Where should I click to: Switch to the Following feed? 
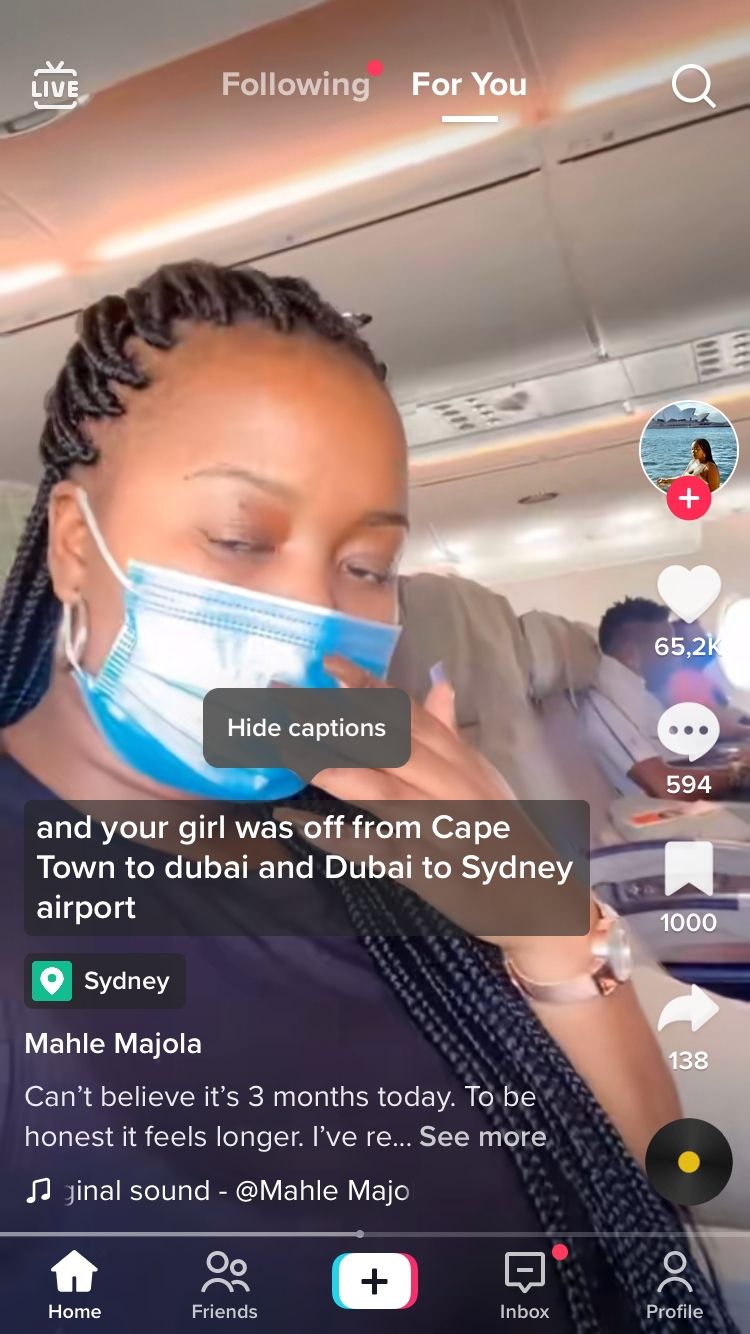[x=296, y=85]
